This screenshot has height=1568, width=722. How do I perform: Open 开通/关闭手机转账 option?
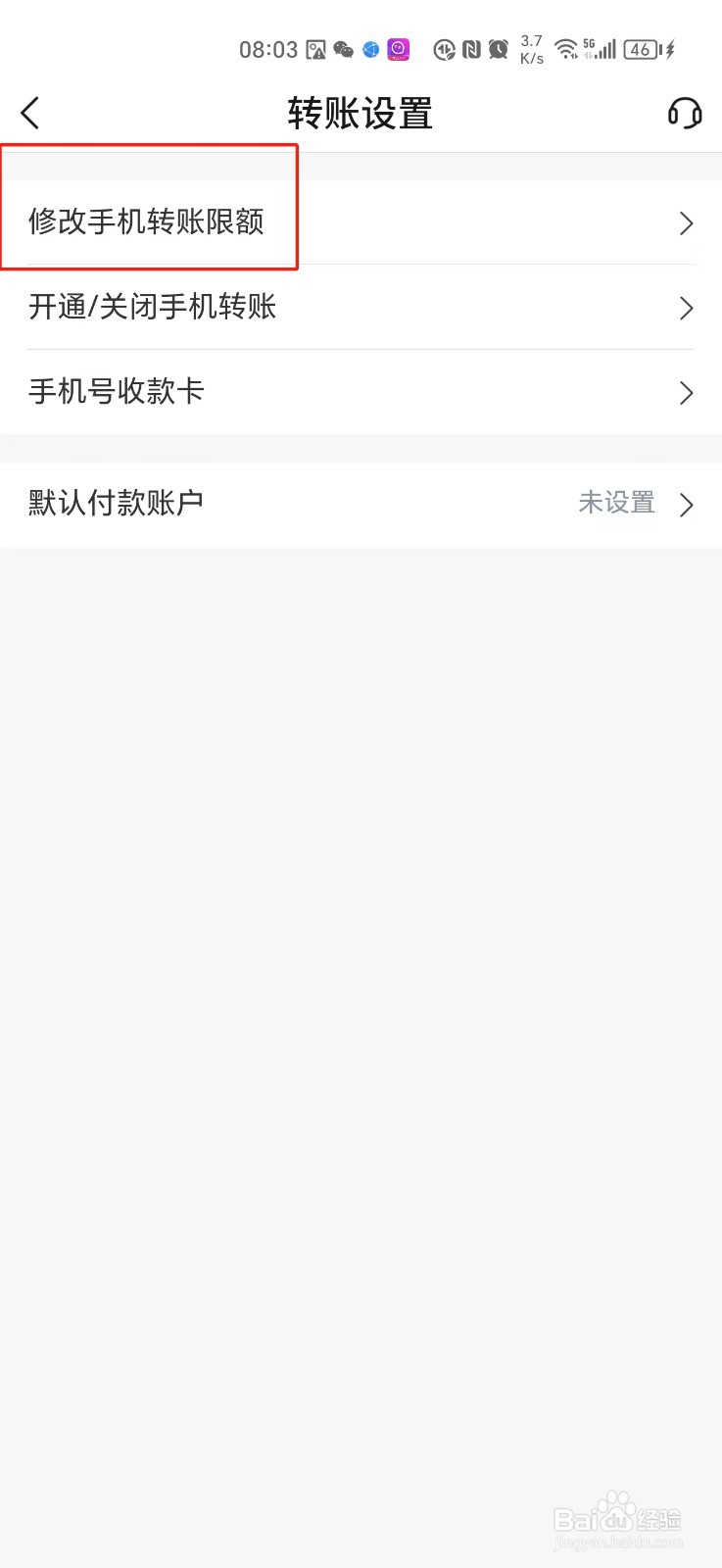click(x=361, y=308)
